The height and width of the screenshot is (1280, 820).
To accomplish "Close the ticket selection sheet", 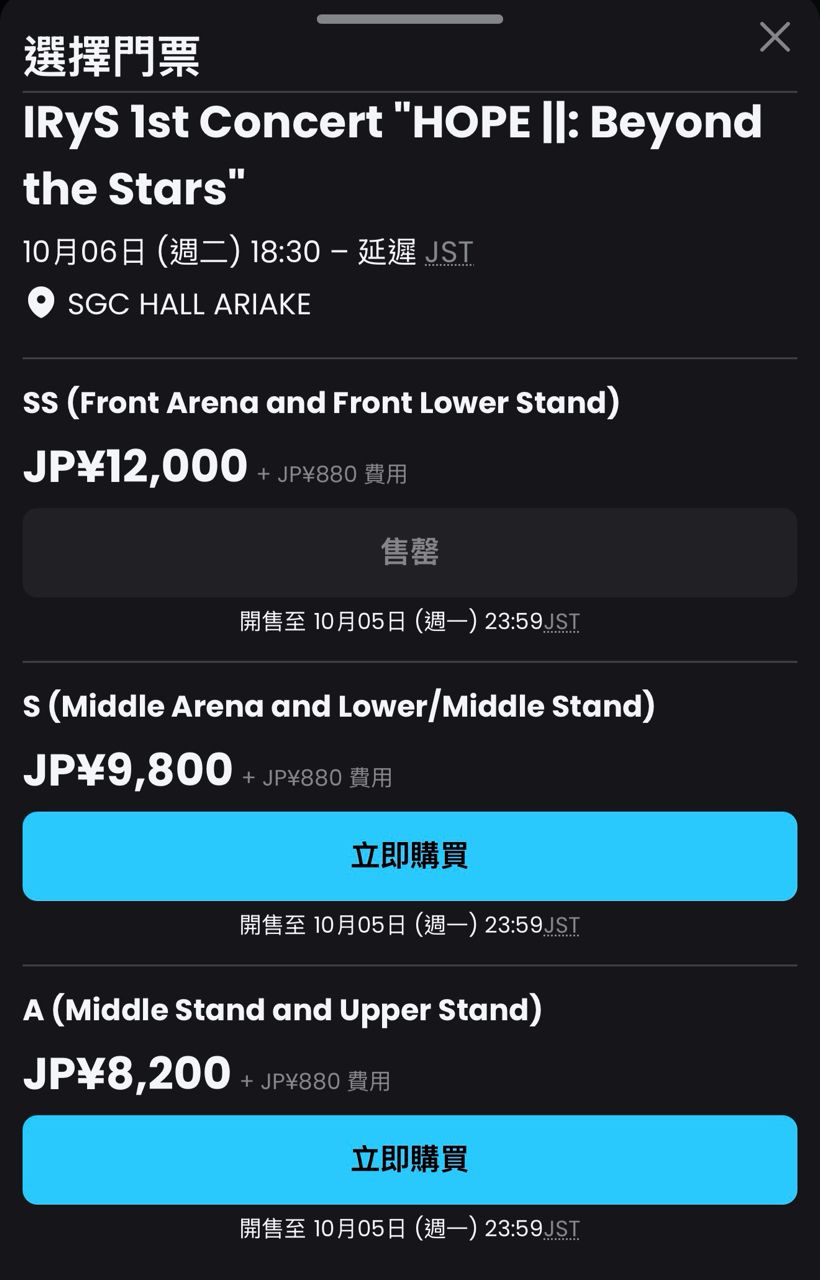I will pyautogui.click(x=775, y=37).
